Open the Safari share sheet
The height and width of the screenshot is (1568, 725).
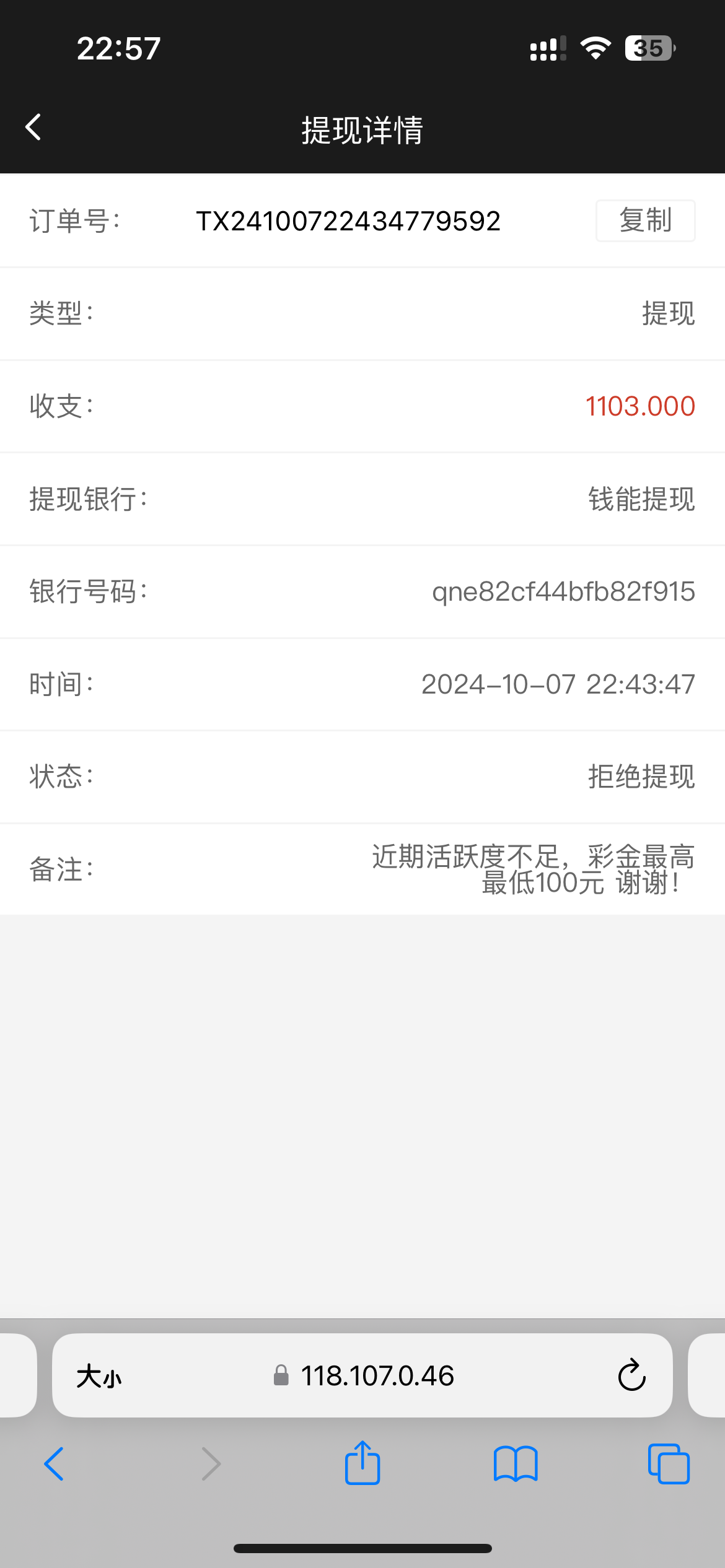362,1463
